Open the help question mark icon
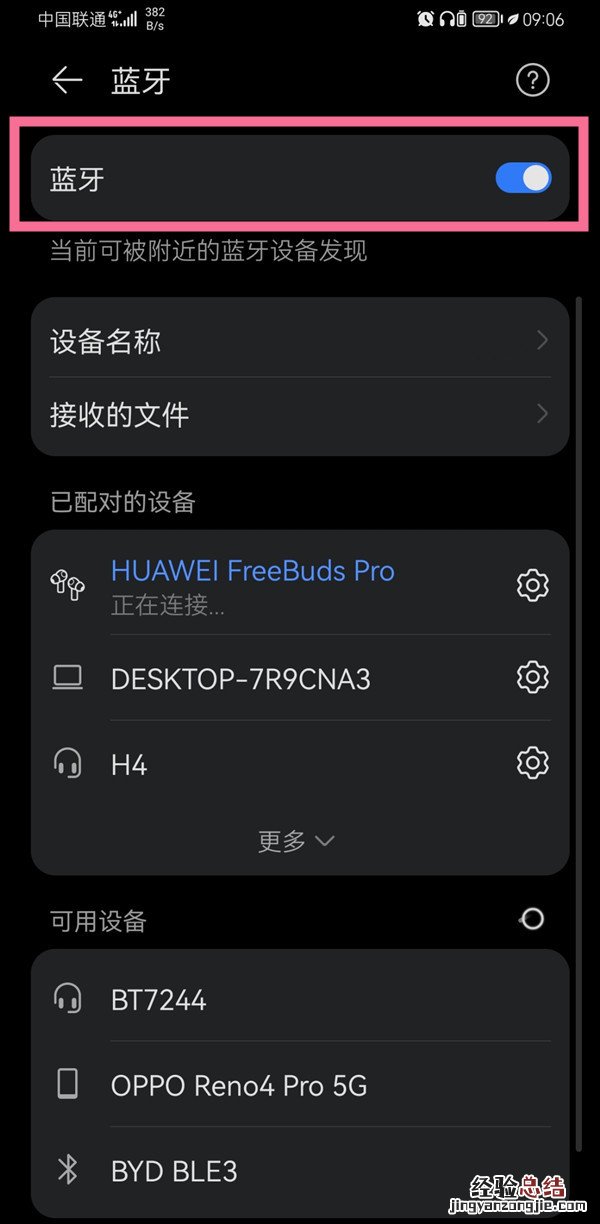 point(532,81)
